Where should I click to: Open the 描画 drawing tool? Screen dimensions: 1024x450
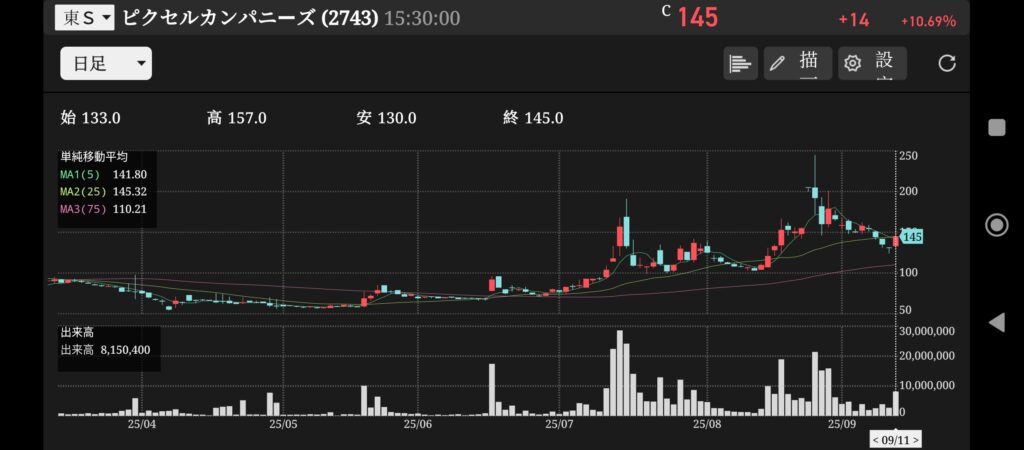(x=797, y=63)
